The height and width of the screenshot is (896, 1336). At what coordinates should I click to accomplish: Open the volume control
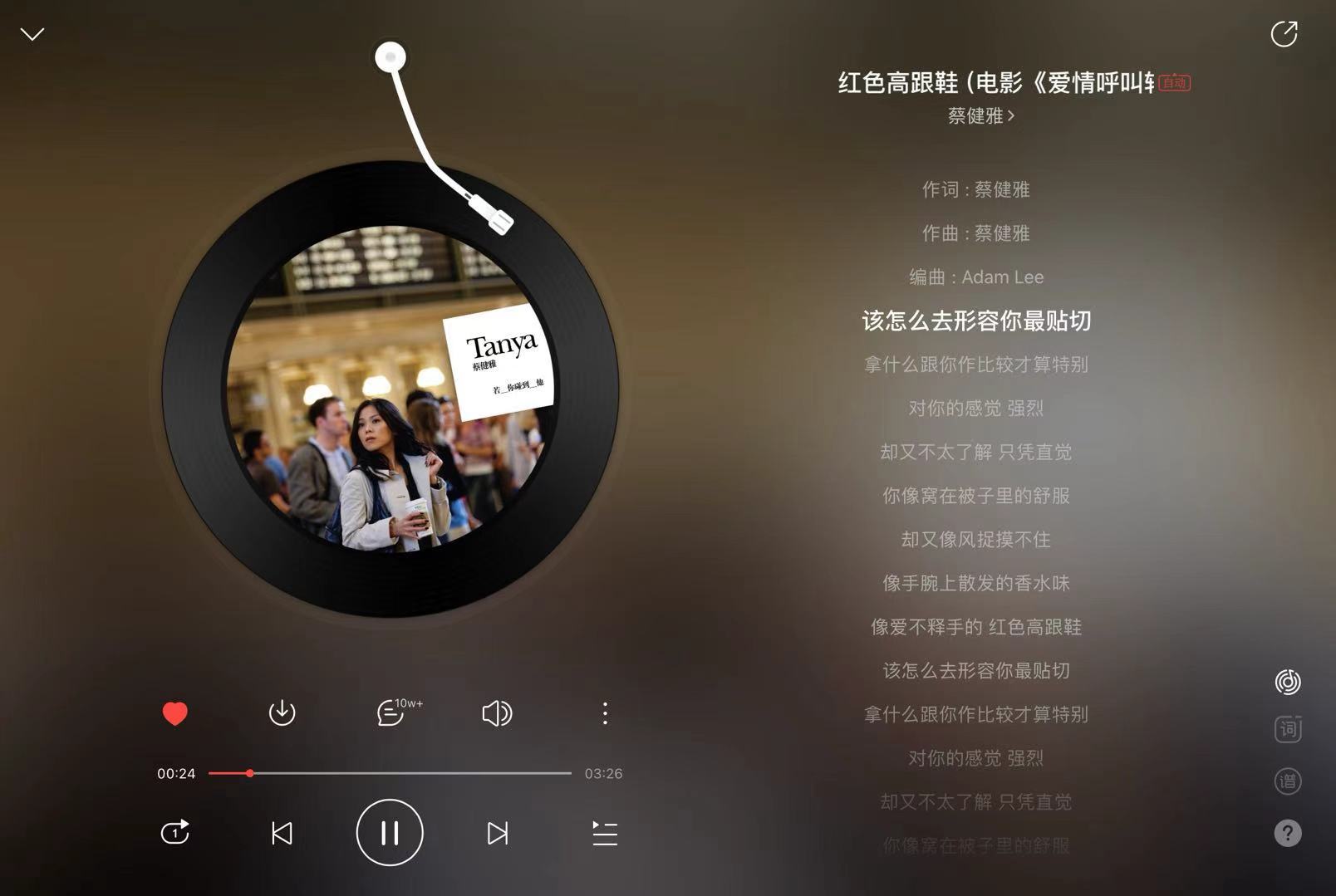[497, 713]
